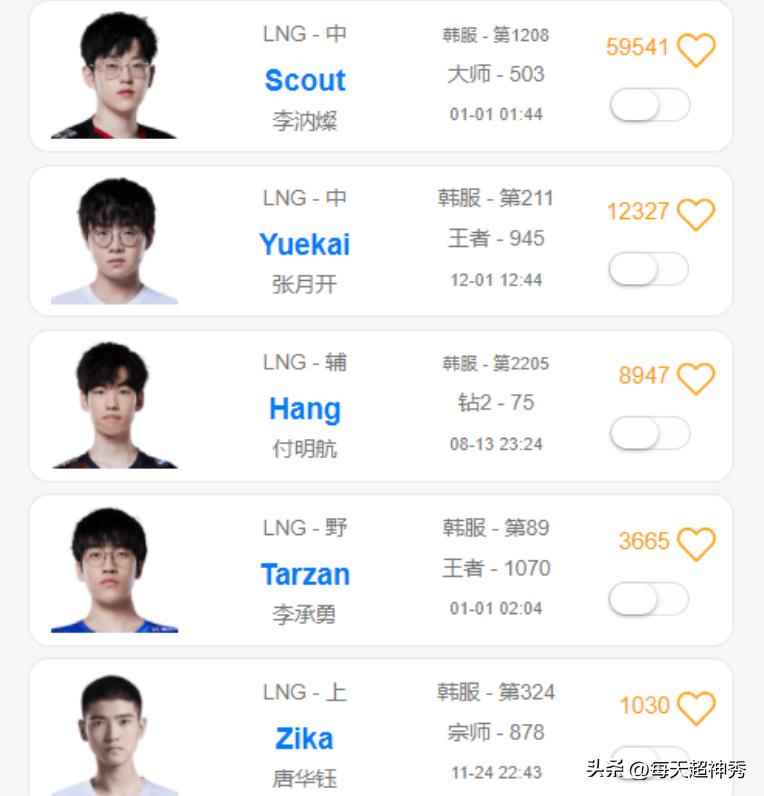Image resolution: width=764 pixels, height=796 pixels.
Task: Open Scout's player profile link
Action: tap(305, 80)
